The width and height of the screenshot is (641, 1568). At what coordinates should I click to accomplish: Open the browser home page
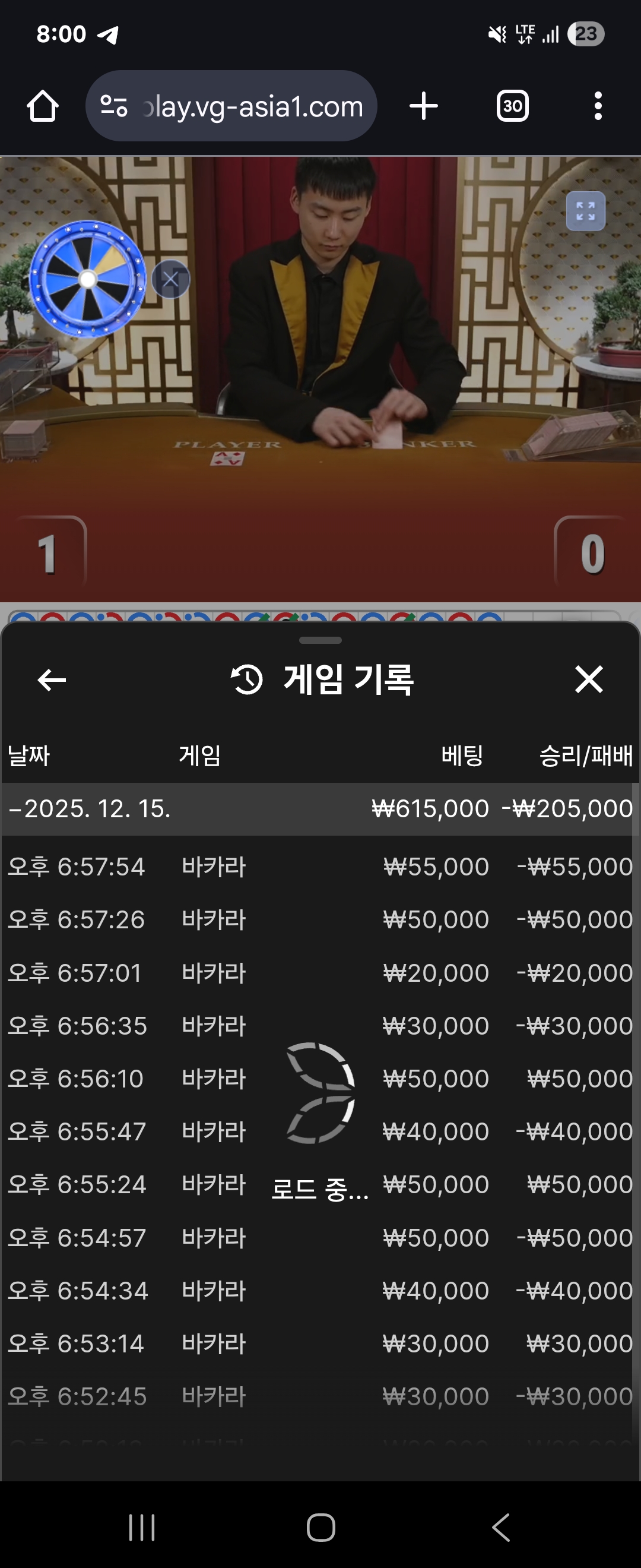[x=43, y=106]
